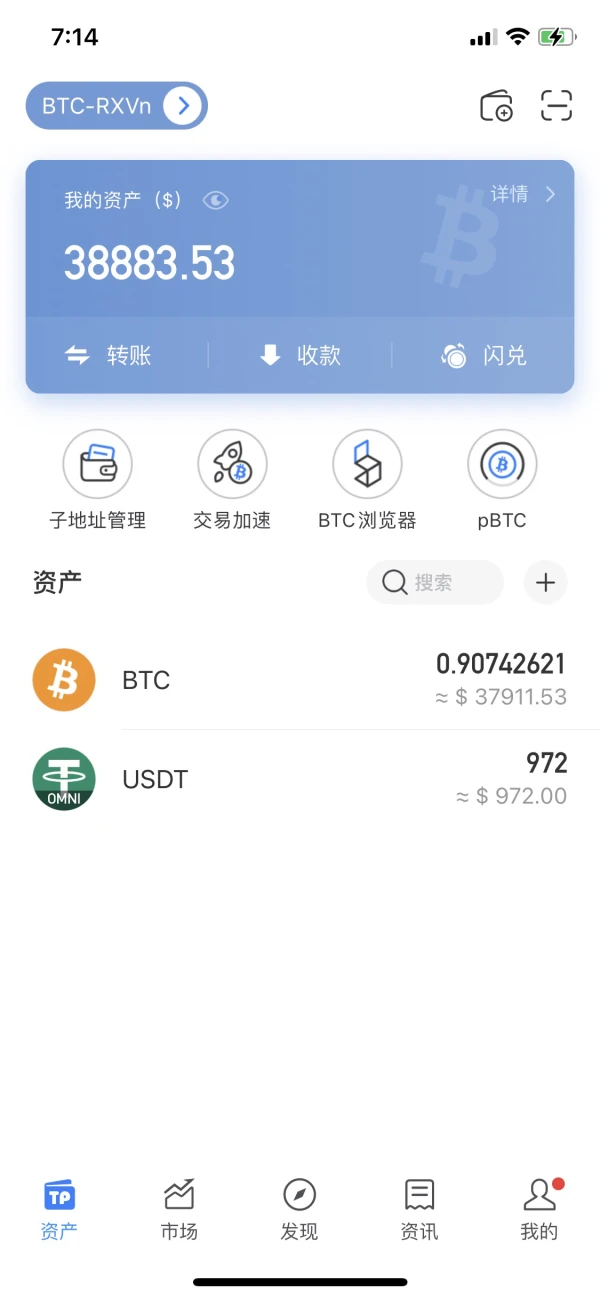Open 子地址管理 sub-address management
Image resolution: width=600 pixels, height=1299 pixels.
[x=98, y=480]
